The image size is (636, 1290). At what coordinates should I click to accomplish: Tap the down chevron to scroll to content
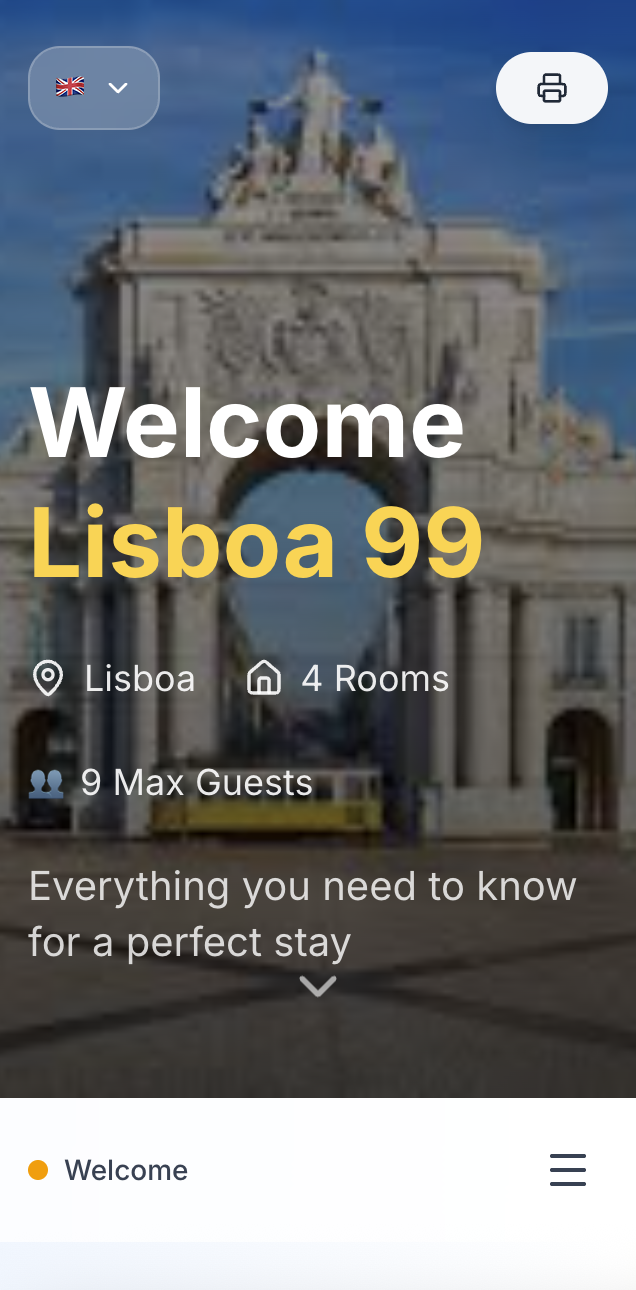(318, 987)
